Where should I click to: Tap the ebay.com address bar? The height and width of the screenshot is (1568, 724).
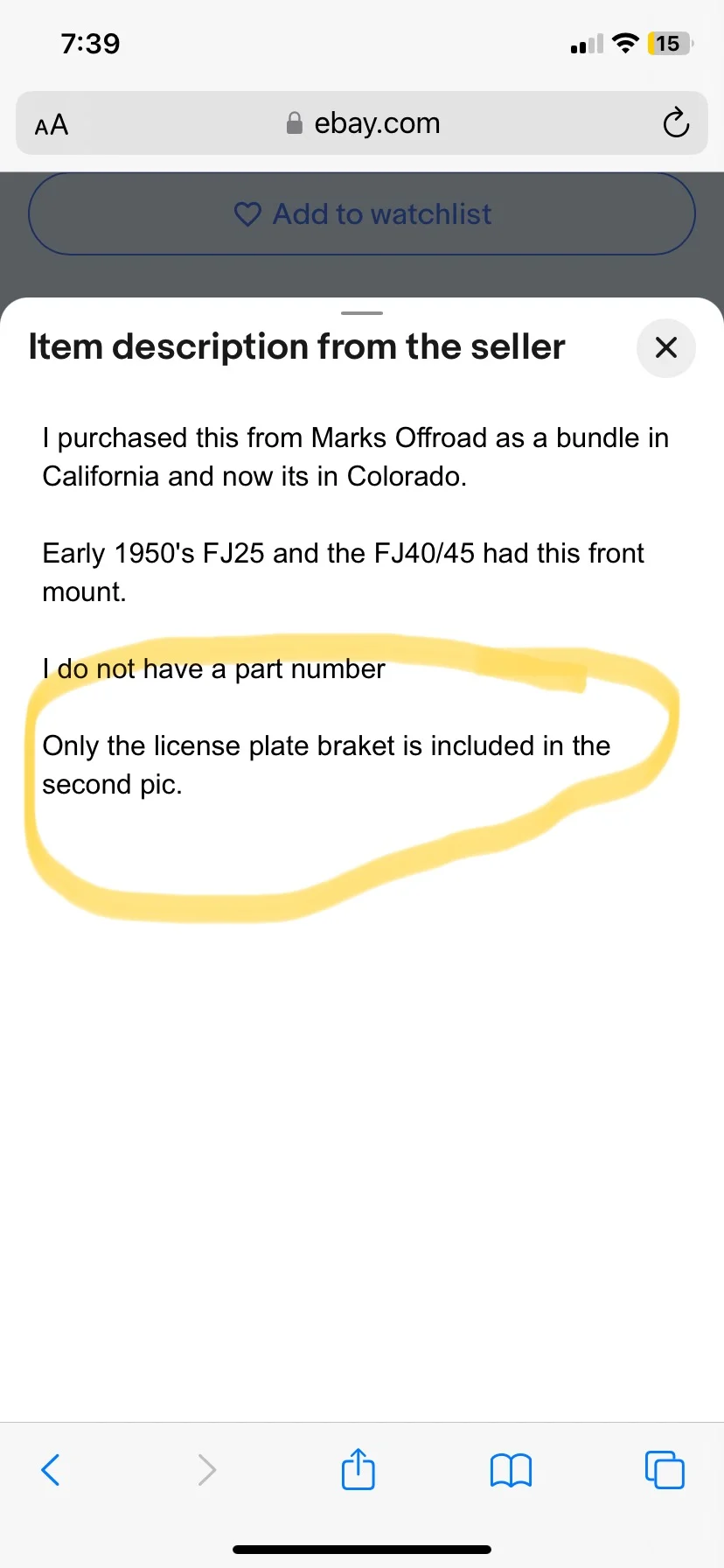click(x=362, y=123)
